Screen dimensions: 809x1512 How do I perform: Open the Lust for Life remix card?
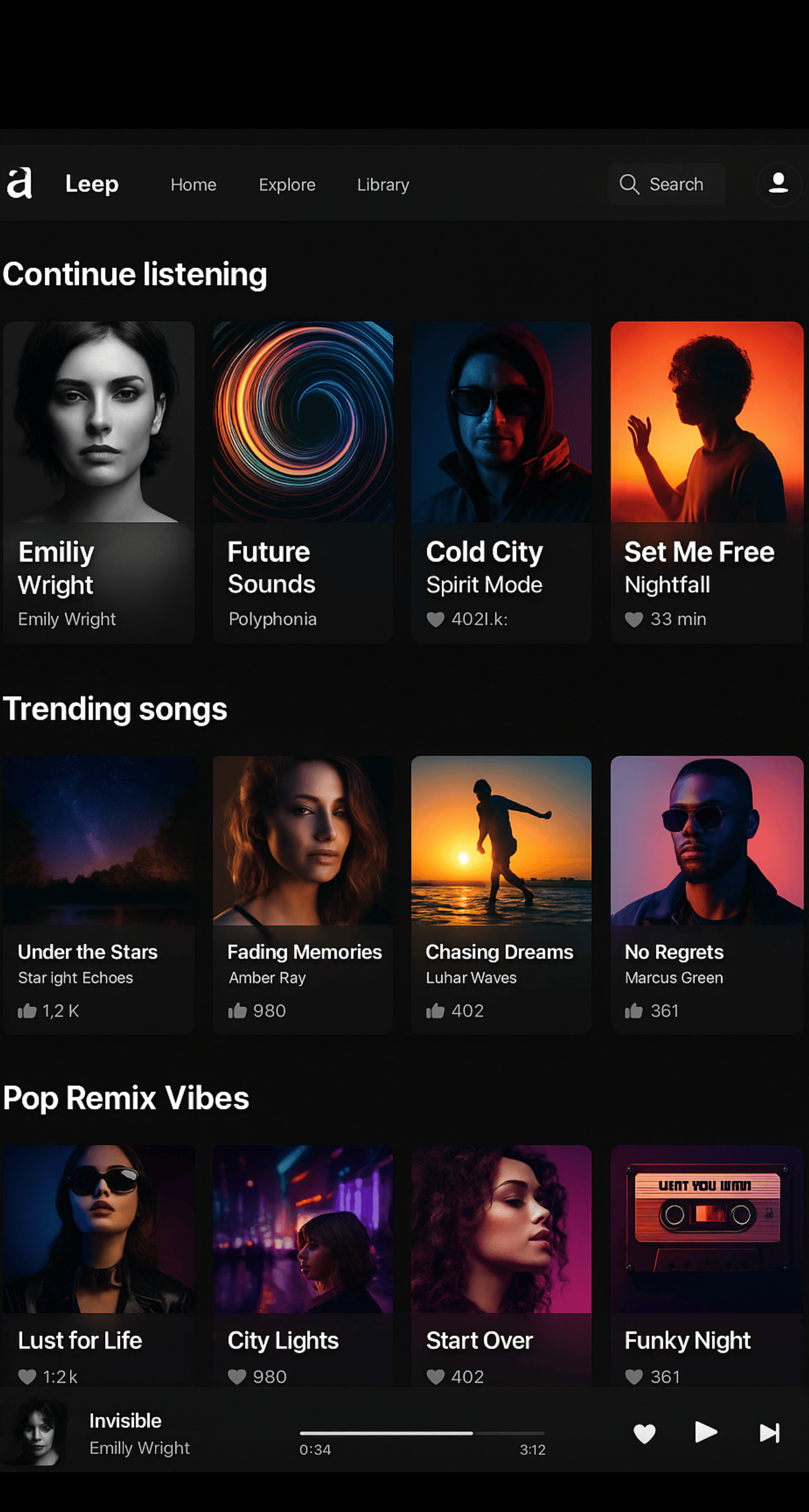99,1263
